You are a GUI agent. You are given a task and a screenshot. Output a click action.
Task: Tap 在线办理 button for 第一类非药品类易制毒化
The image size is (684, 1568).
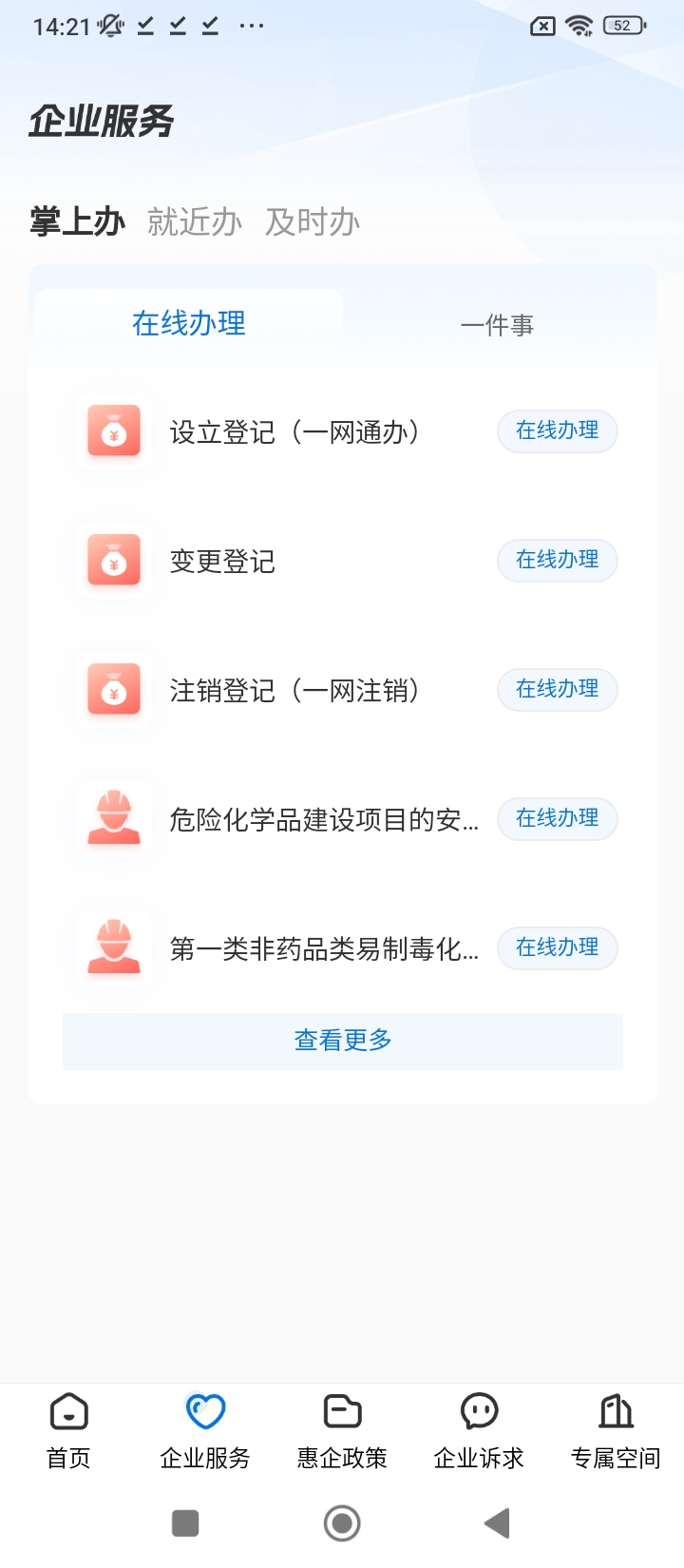558,947
